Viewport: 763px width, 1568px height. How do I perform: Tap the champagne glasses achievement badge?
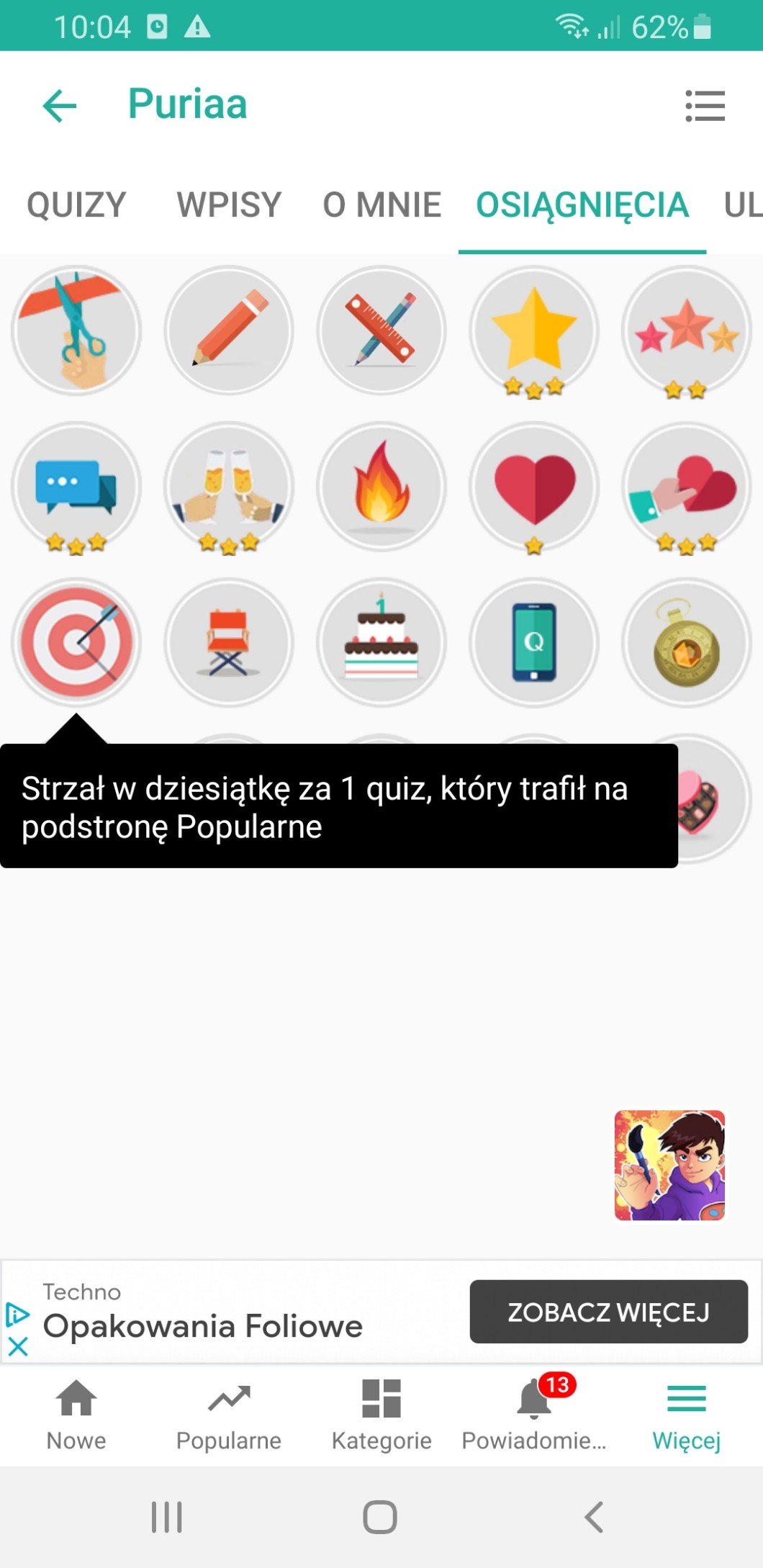(229, 487)
